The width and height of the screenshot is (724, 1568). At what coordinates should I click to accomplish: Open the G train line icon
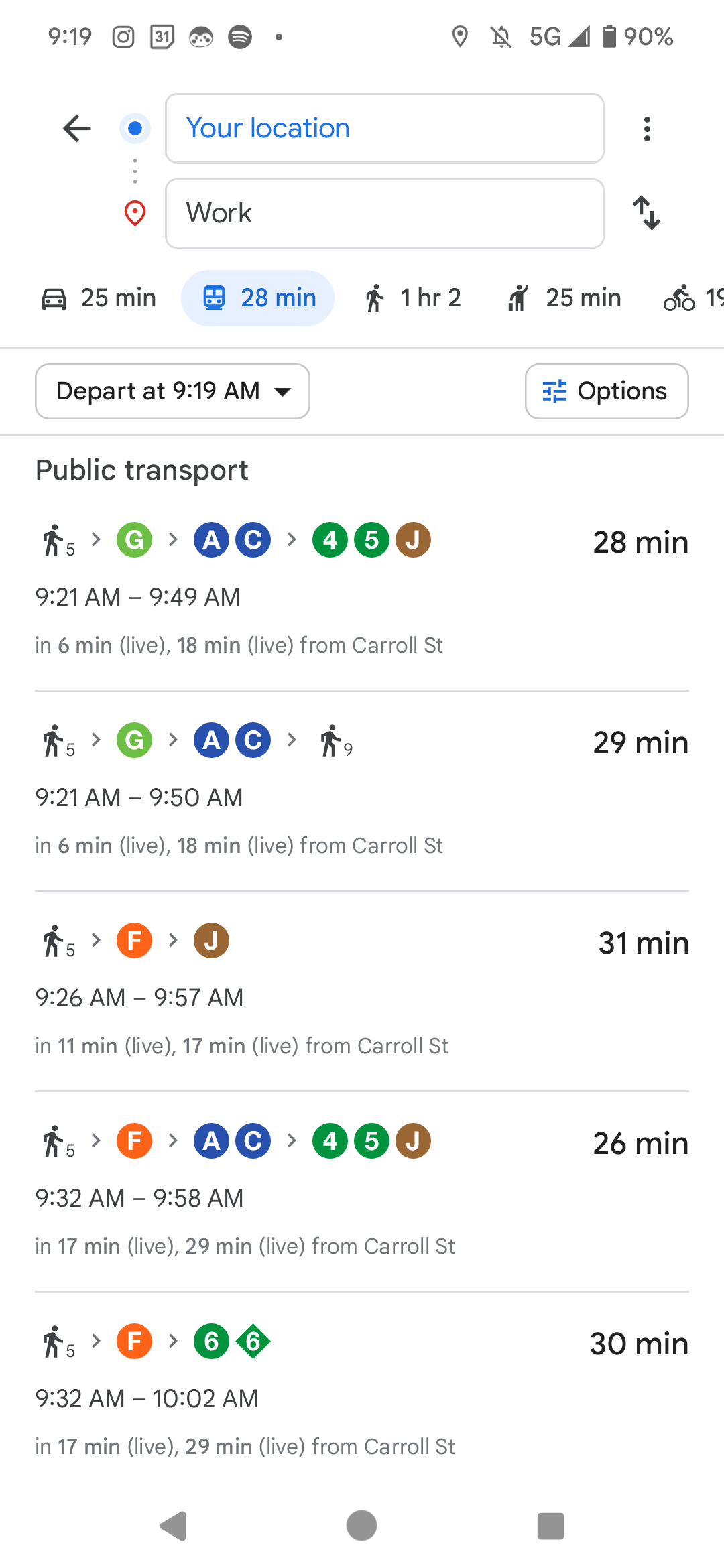(134, 539)
